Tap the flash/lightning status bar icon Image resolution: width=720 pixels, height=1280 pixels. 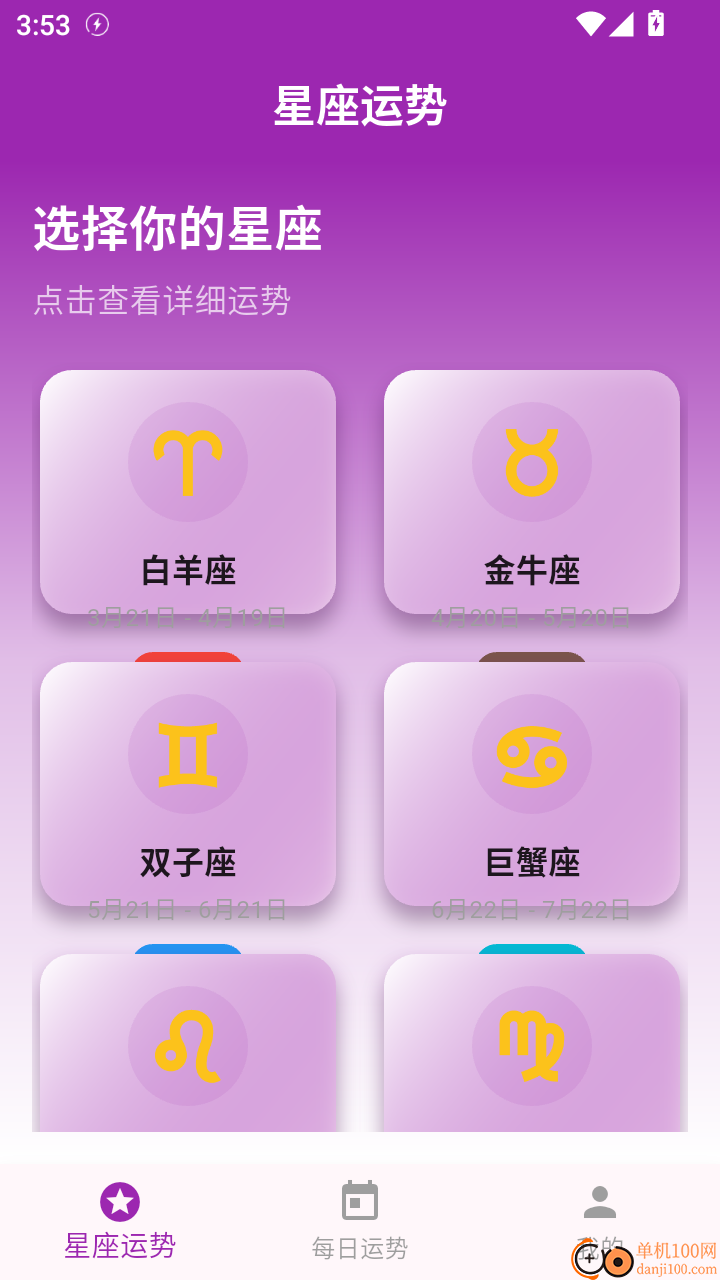pyautogui.click(x=97, y=25)
